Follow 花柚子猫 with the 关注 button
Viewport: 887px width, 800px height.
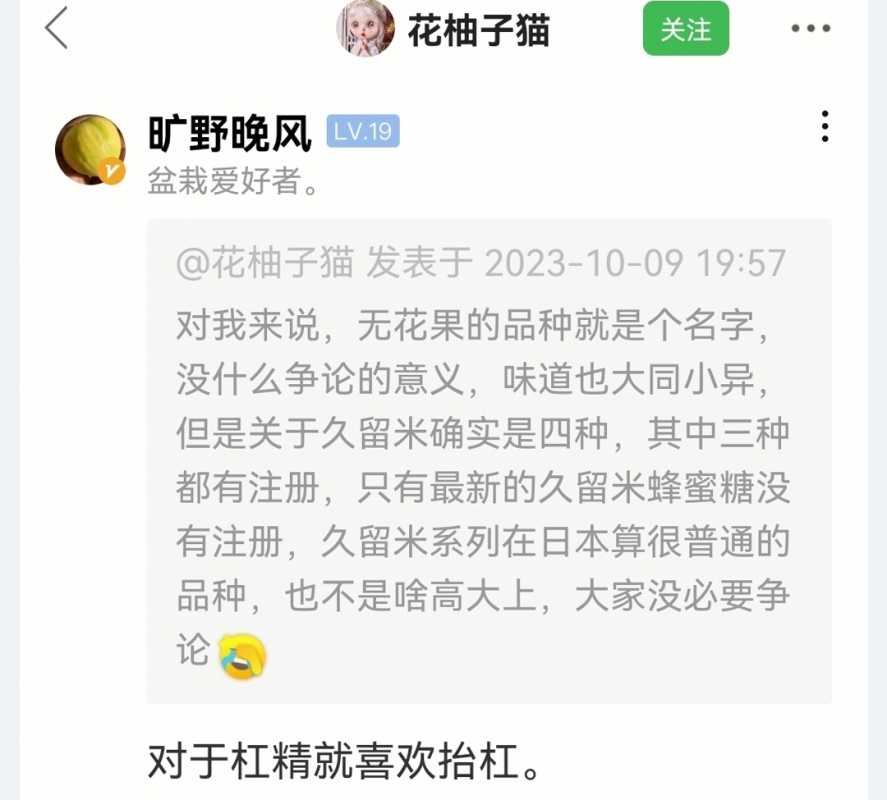686,29
